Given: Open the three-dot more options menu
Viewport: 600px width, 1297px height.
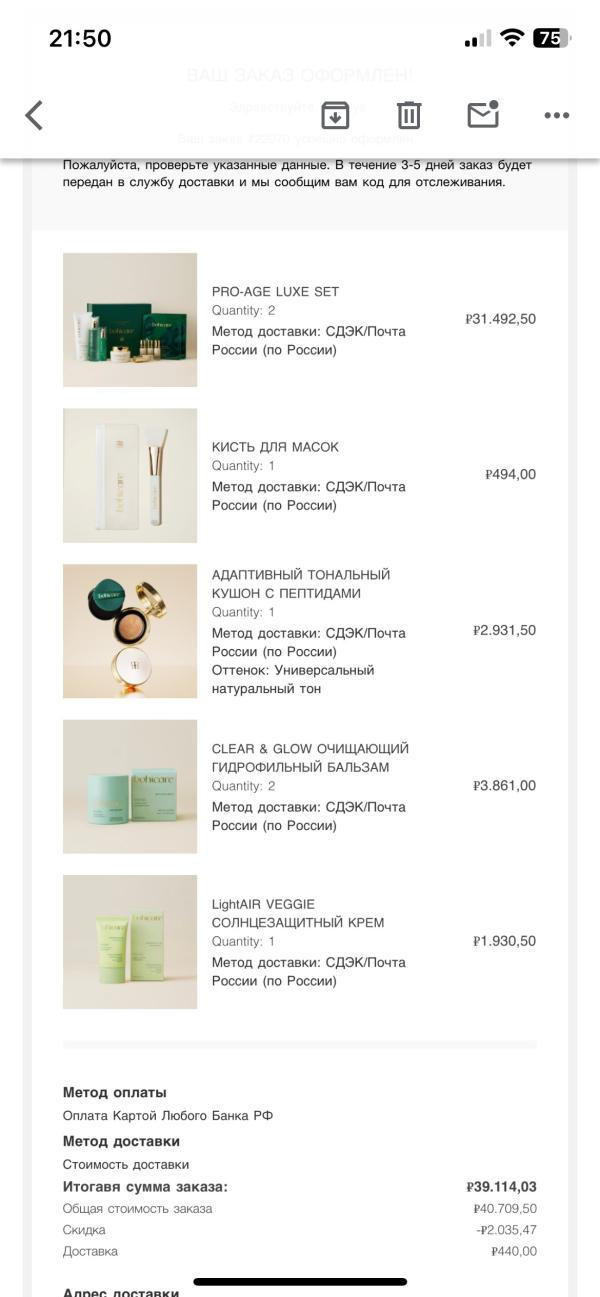Looking at the screenshot, I should pos(557,116).
